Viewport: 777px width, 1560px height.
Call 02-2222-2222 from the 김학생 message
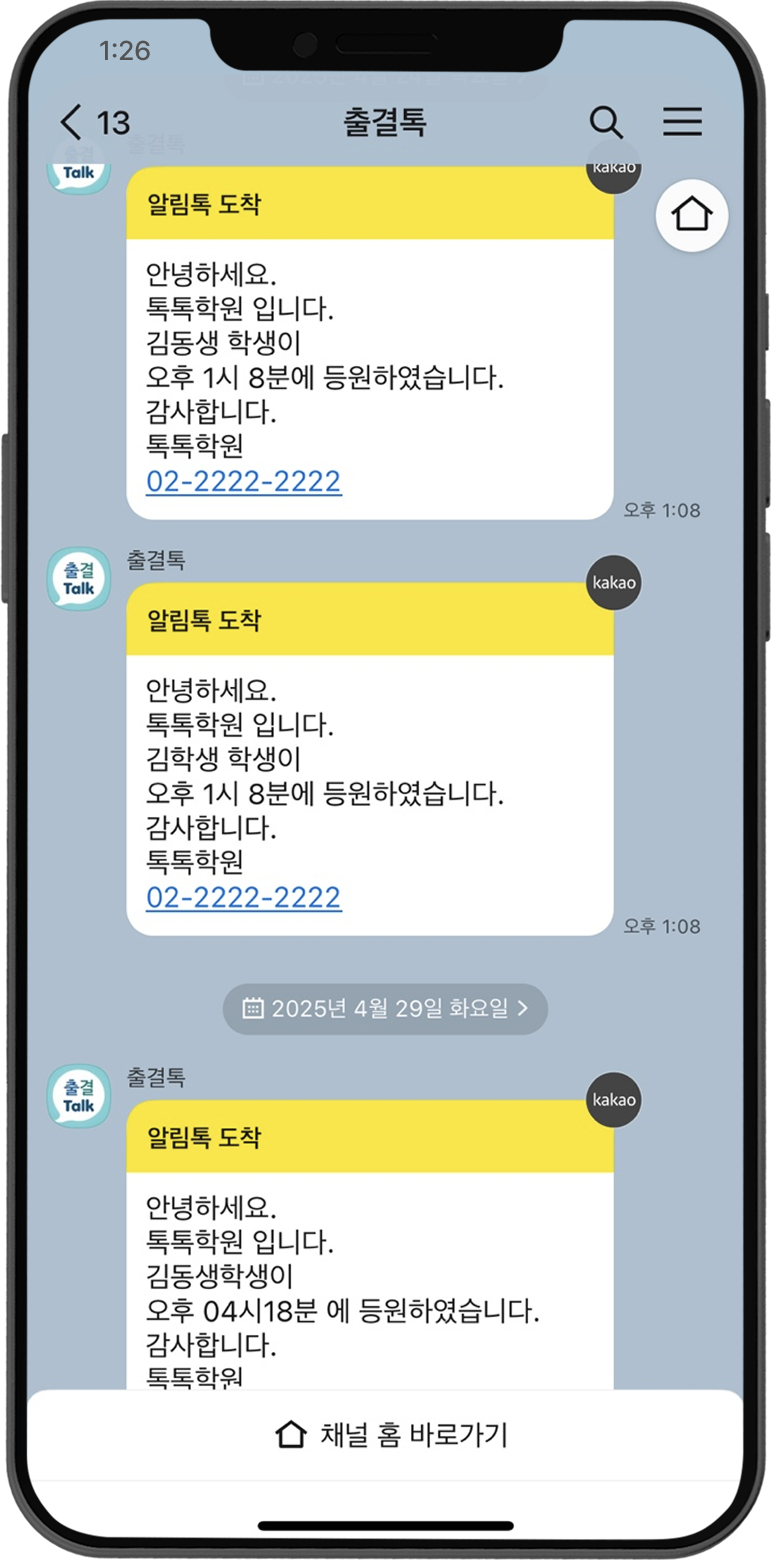(x=243, y=897)
